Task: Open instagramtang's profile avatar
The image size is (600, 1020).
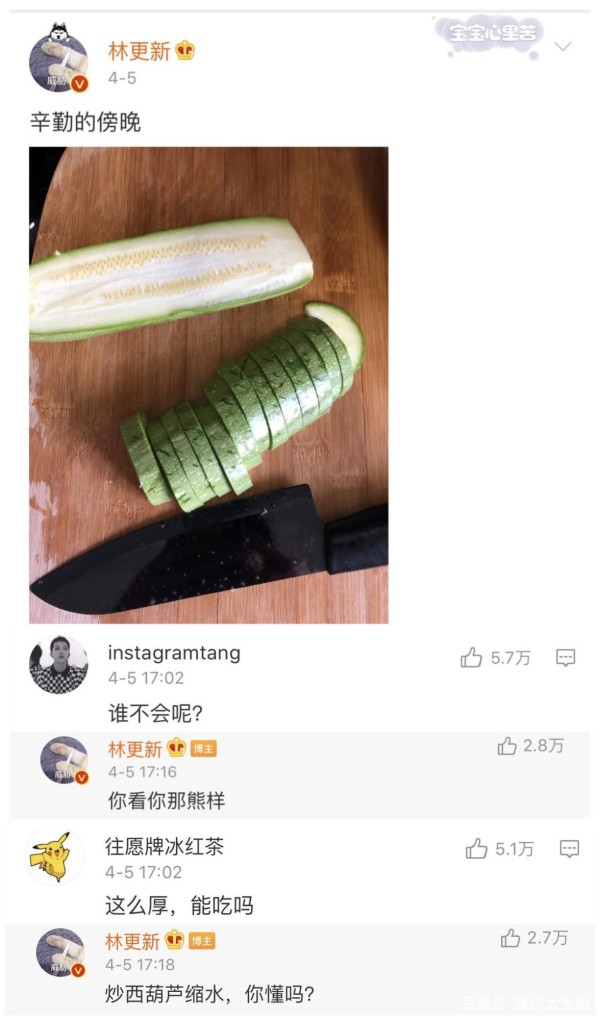Action: click(x=59, y=665)
